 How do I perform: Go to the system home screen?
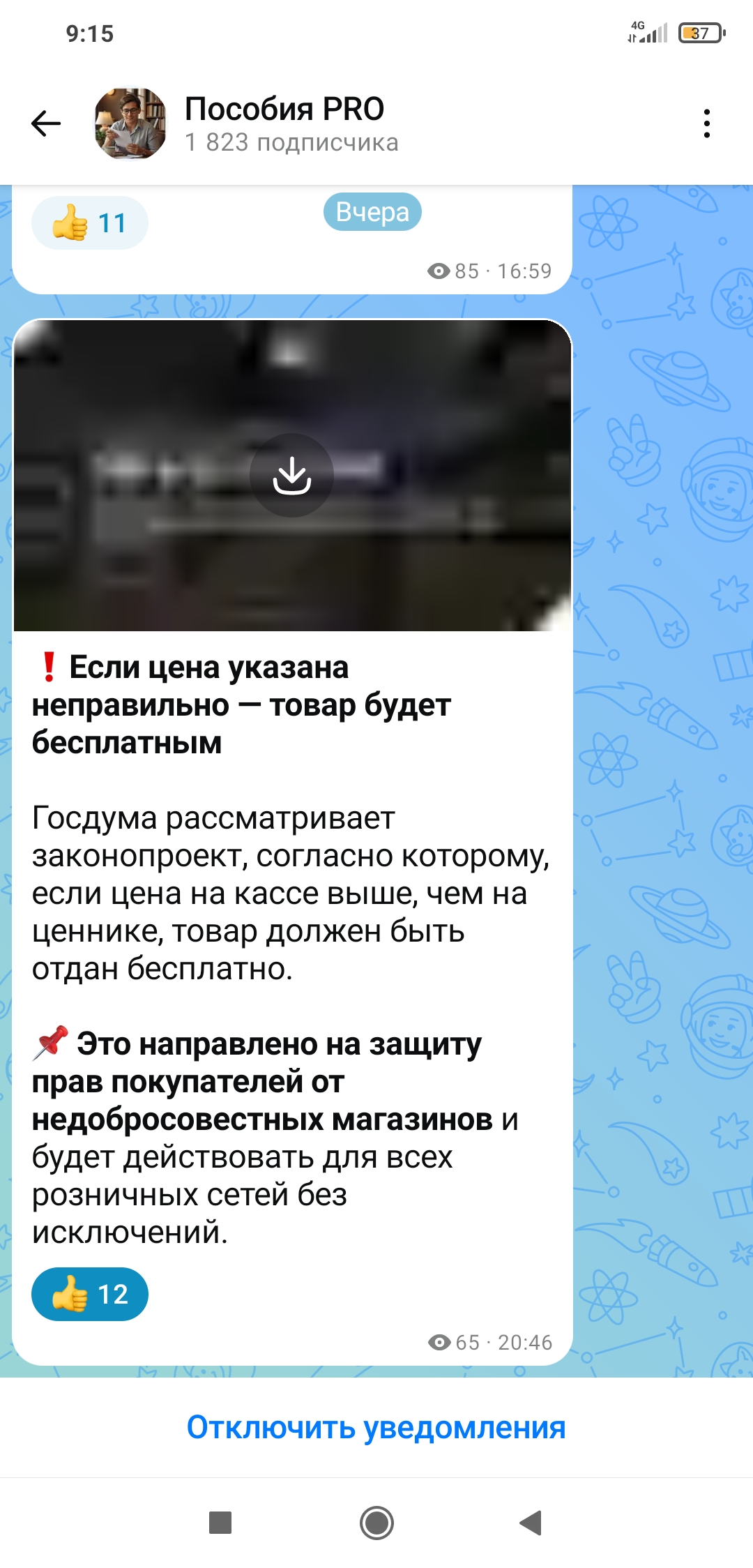[376, 1523]
